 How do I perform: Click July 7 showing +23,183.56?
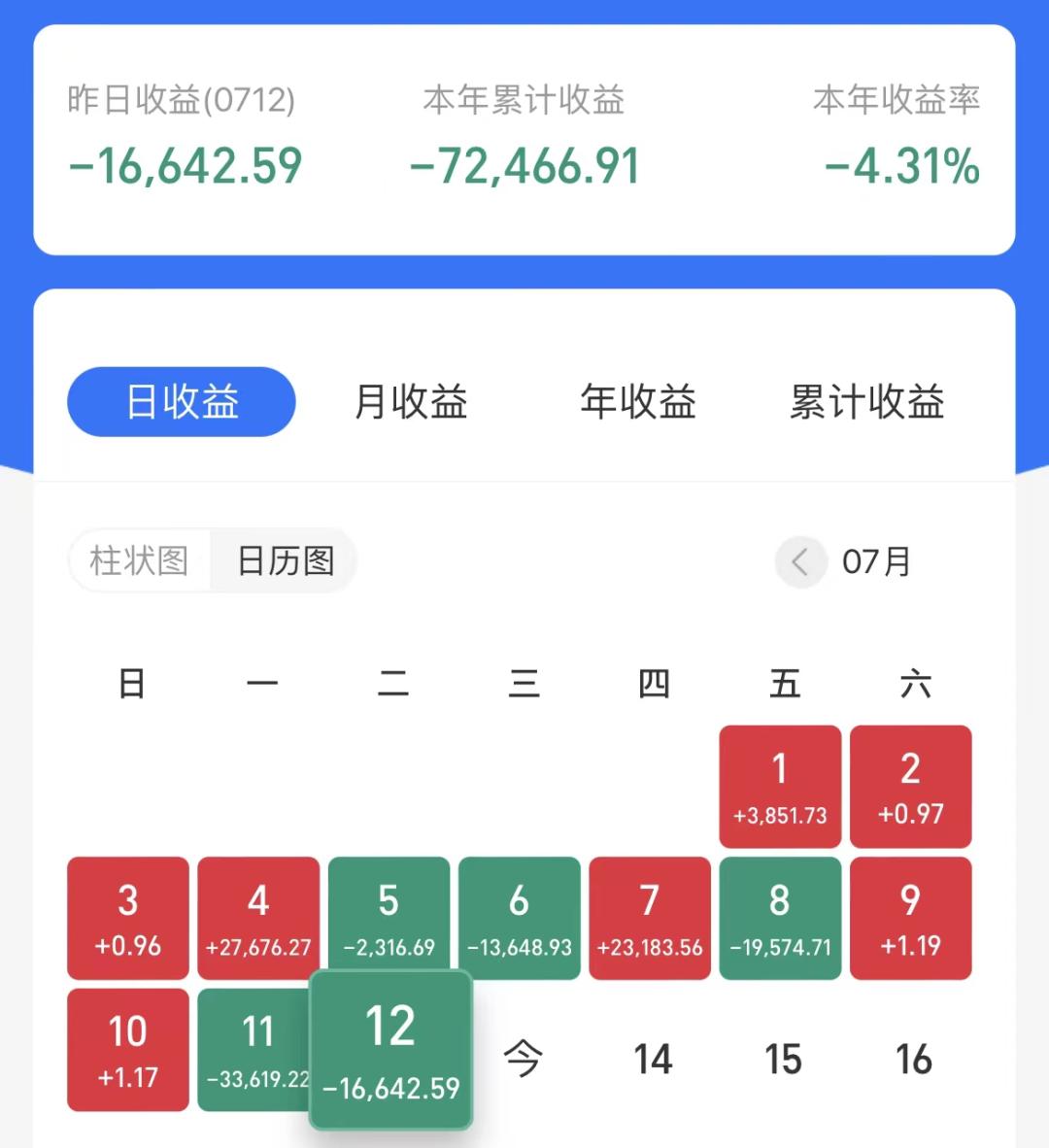[x=649, y=918]
